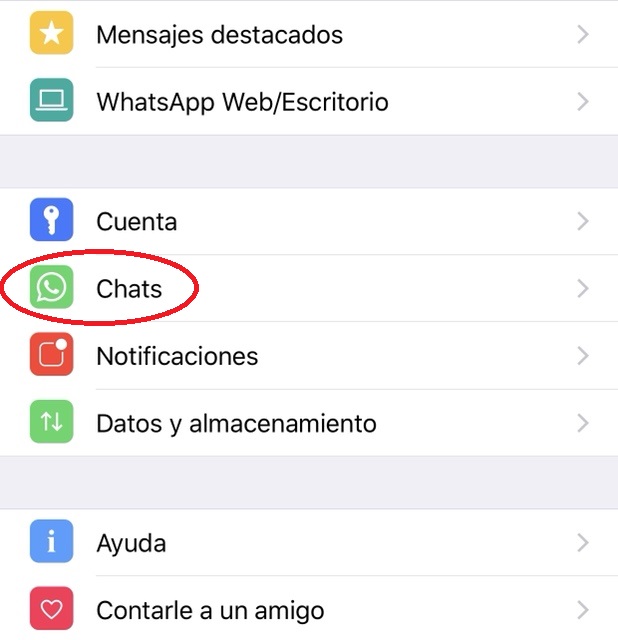
Task: Go to Cuenta settings
Action: point(137,221)
